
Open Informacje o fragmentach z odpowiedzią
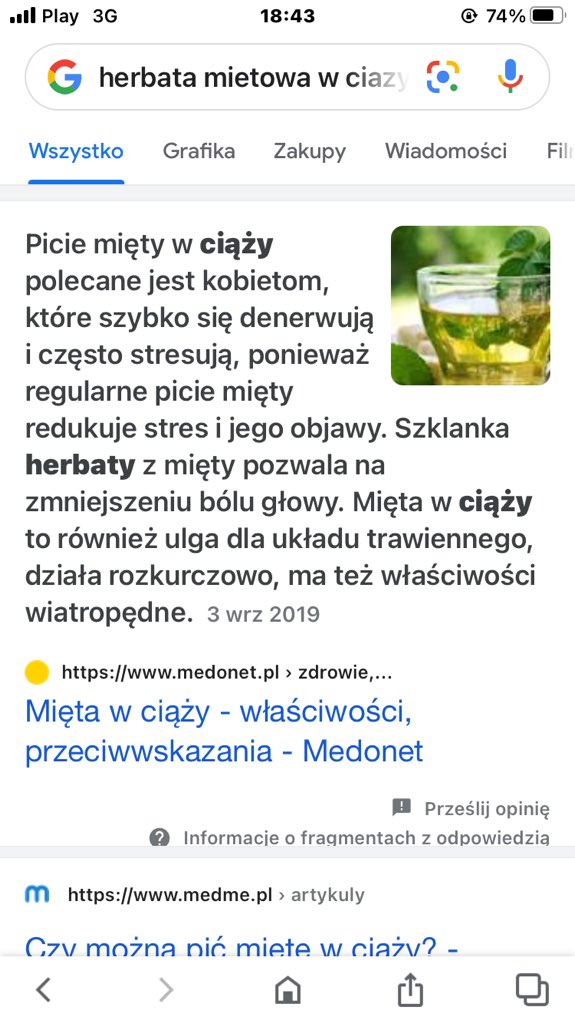pos(350,837)
